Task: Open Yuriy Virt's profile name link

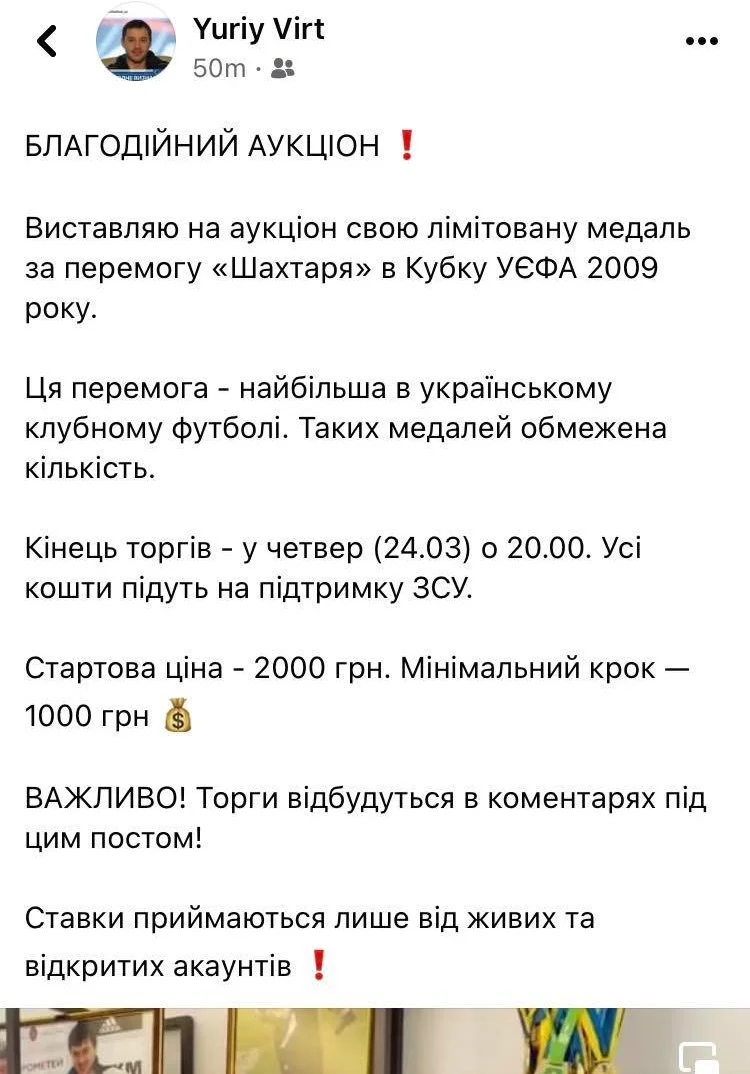Action: [x=259, y=29]
